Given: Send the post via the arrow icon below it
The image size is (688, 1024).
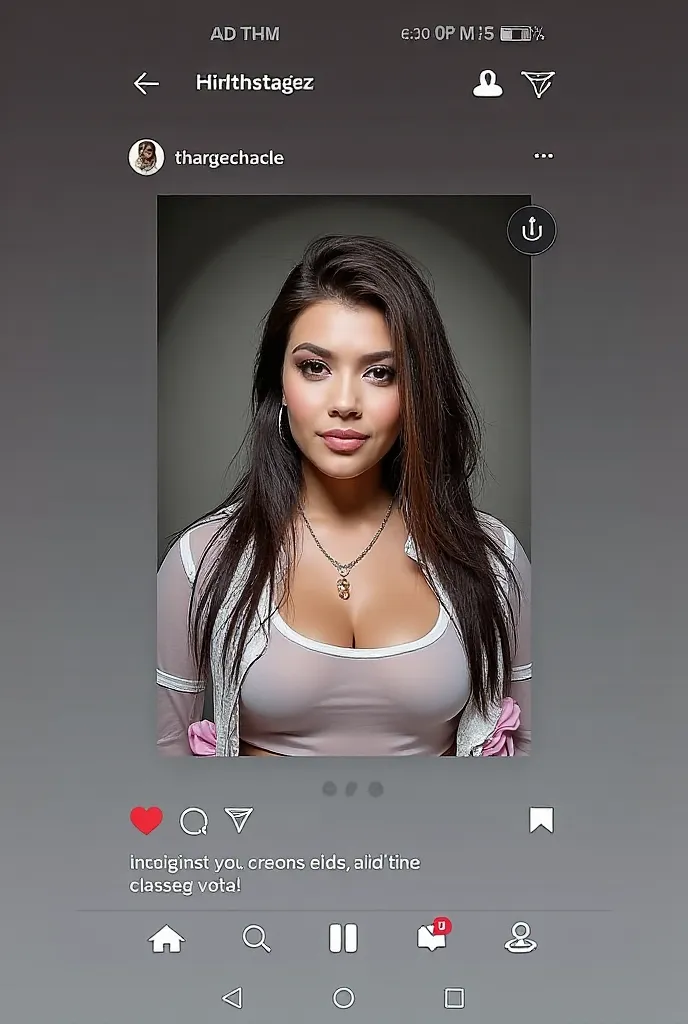Looking at the screenshot, I should click(x=238, y=821).
